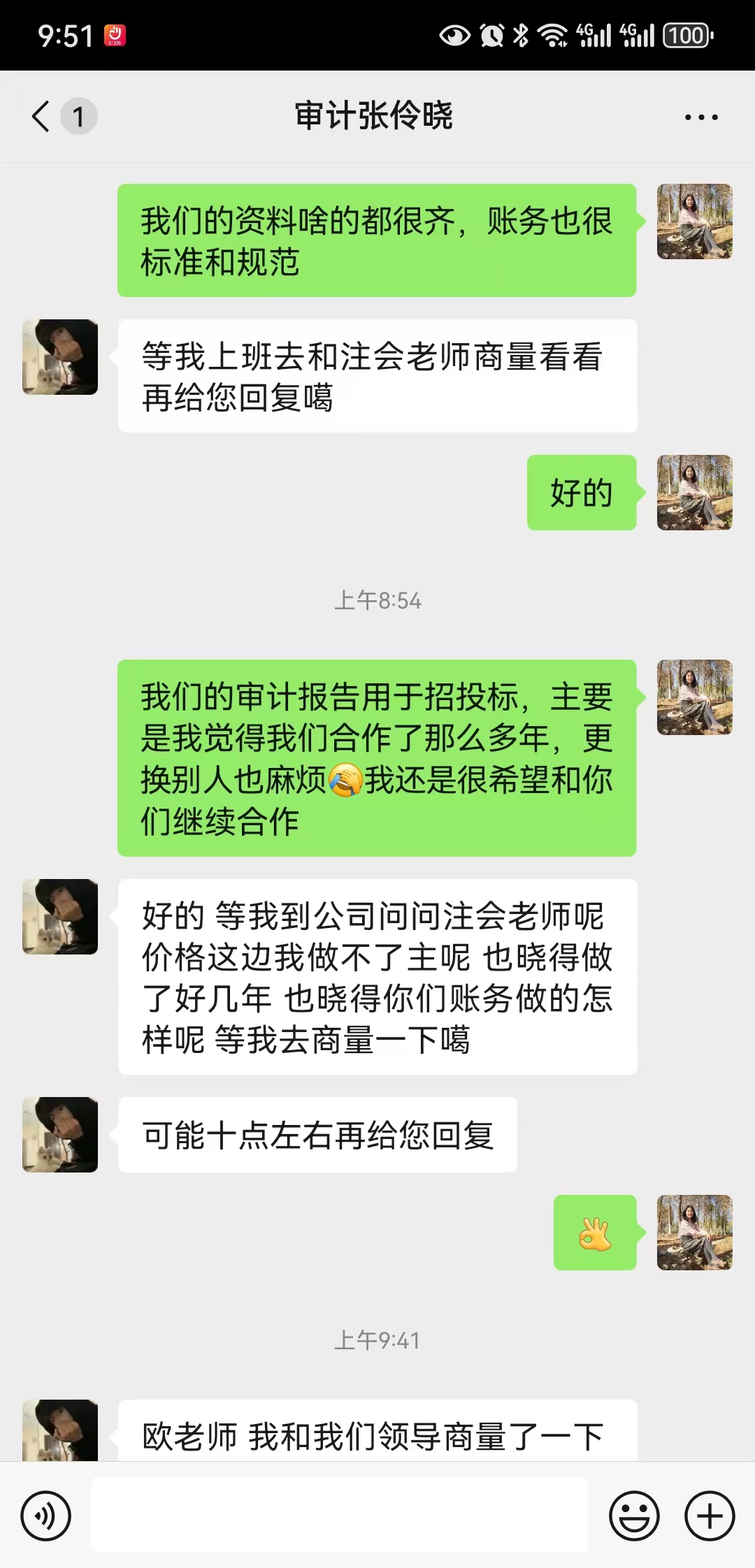Go back to the chat list
Image resolution: width=755 pixels, height=1568 pixels.
(x=42, y=116)
